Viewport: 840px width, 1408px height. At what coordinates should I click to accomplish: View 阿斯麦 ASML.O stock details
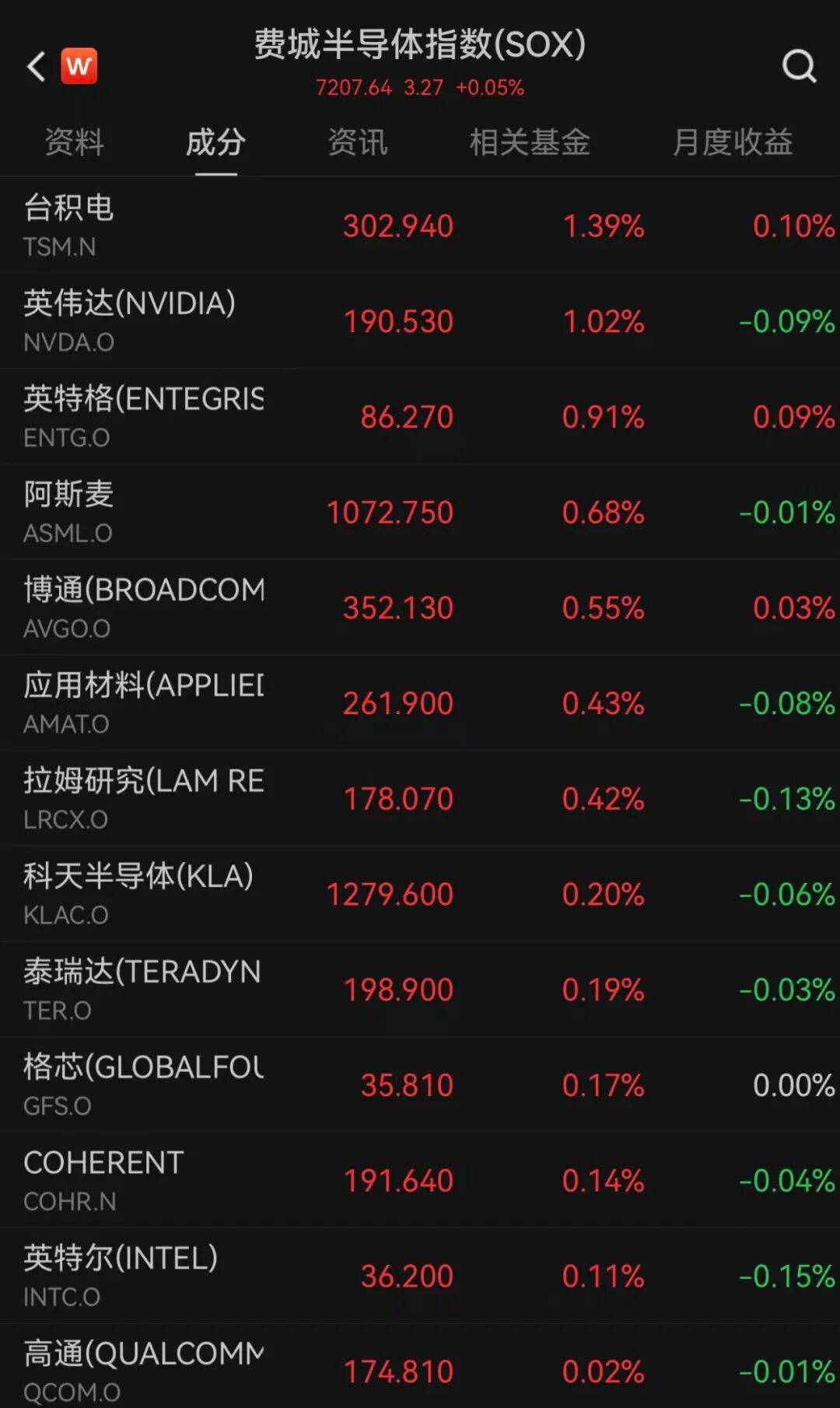tap(420, 513)
